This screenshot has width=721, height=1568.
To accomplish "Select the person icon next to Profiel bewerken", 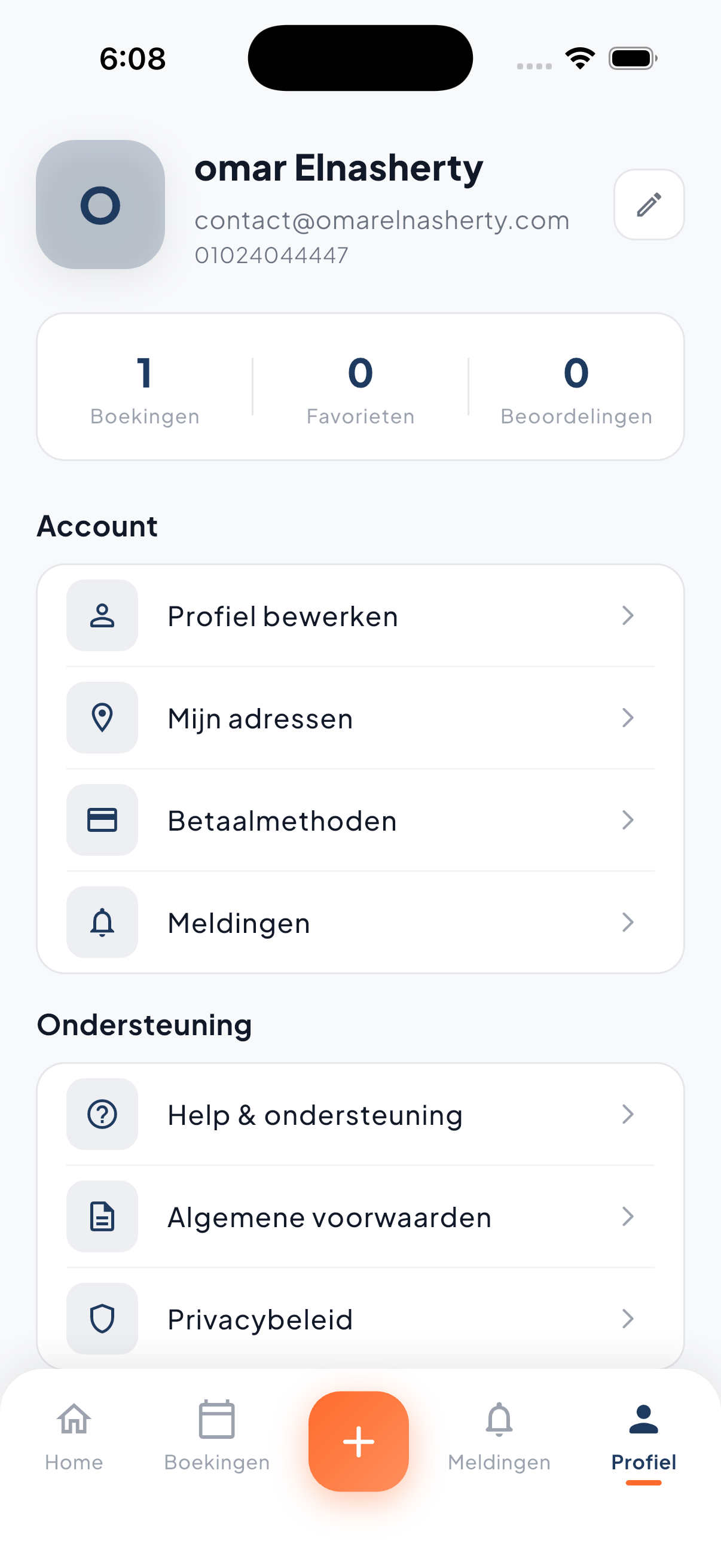I will [x=102, y=615].
